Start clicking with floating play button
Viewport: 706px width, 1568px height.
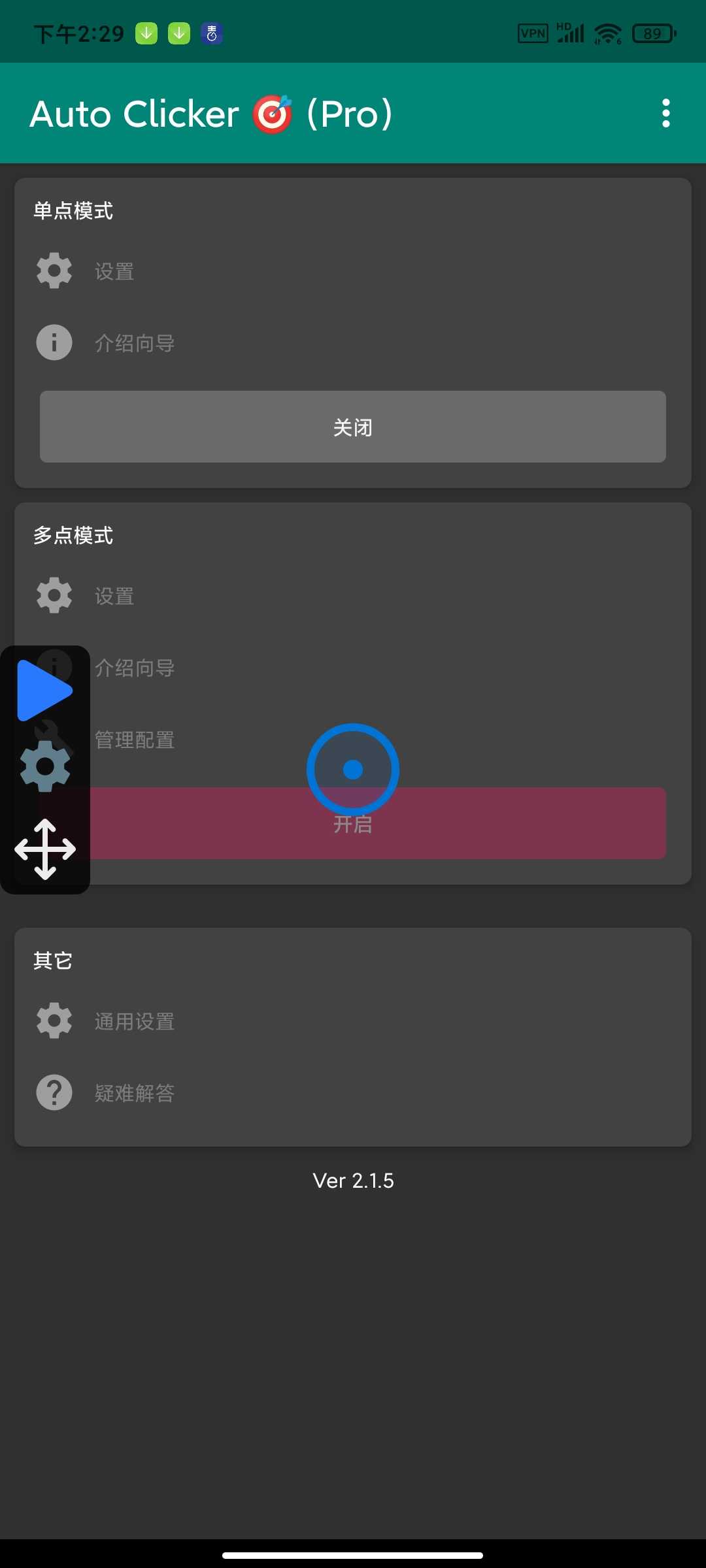(44, 690)
